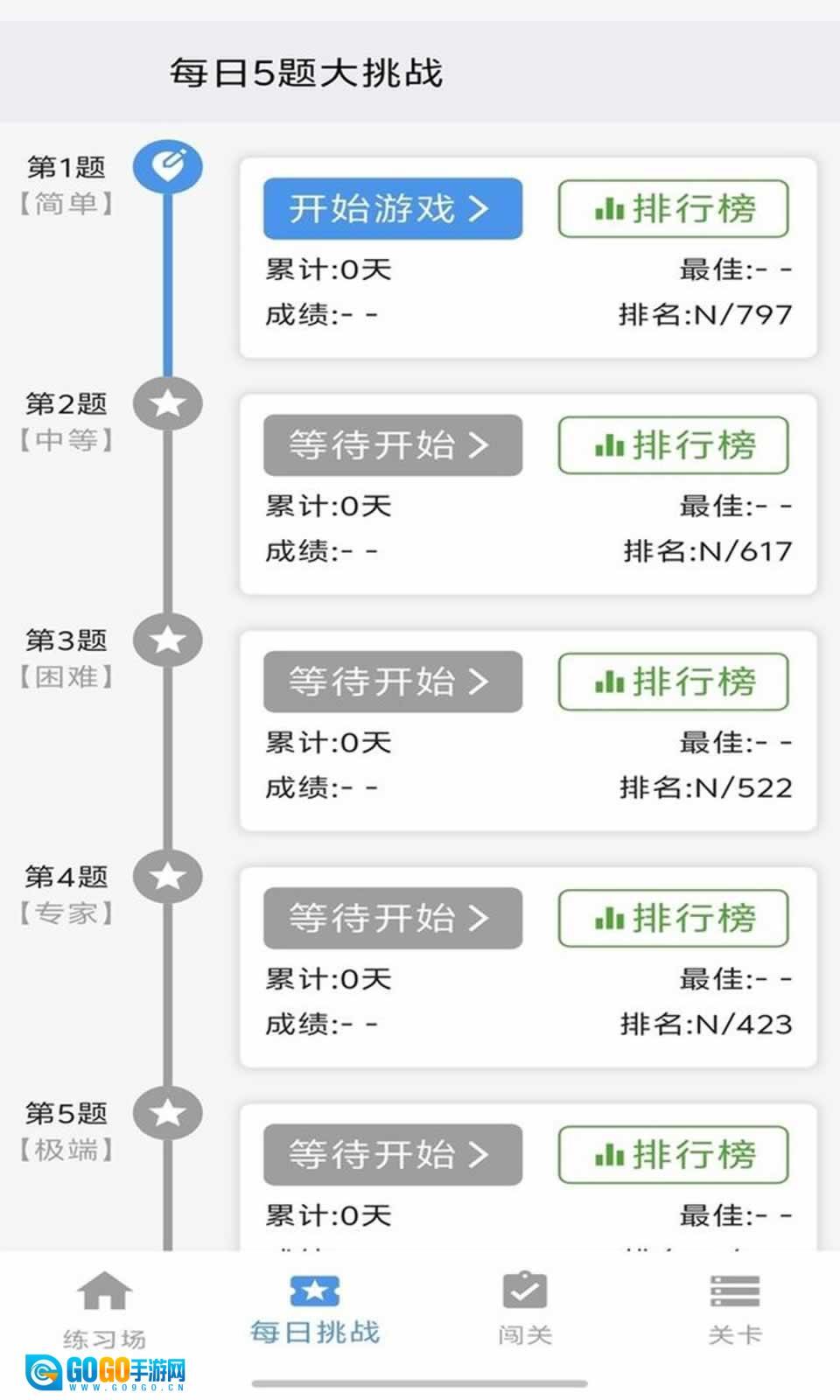Screen dimensions: 840x1400
Task: View the 排行榜 for question 2
Action: point(673,445)
